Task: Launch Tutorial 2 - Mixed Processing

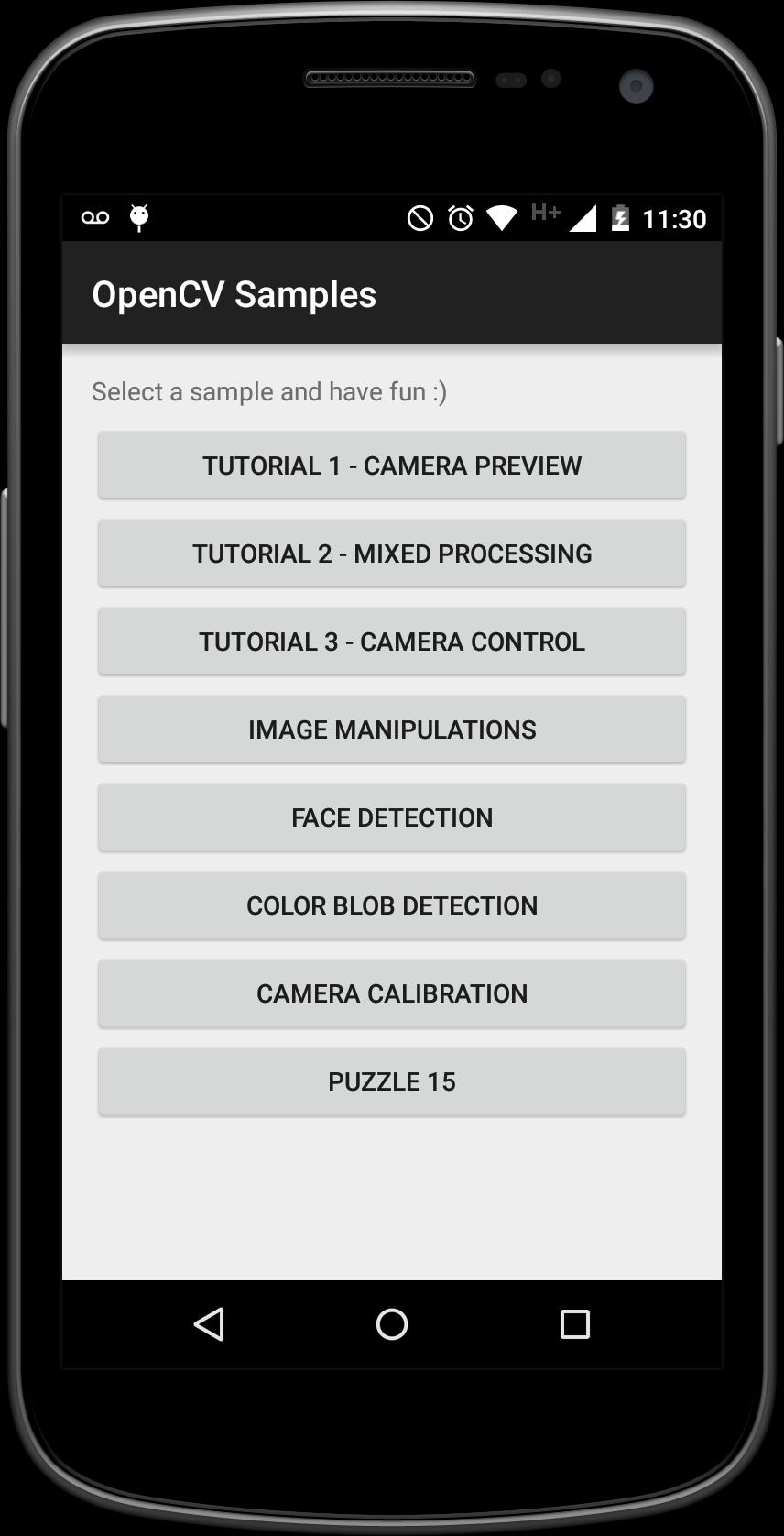Action: [392, 554]
